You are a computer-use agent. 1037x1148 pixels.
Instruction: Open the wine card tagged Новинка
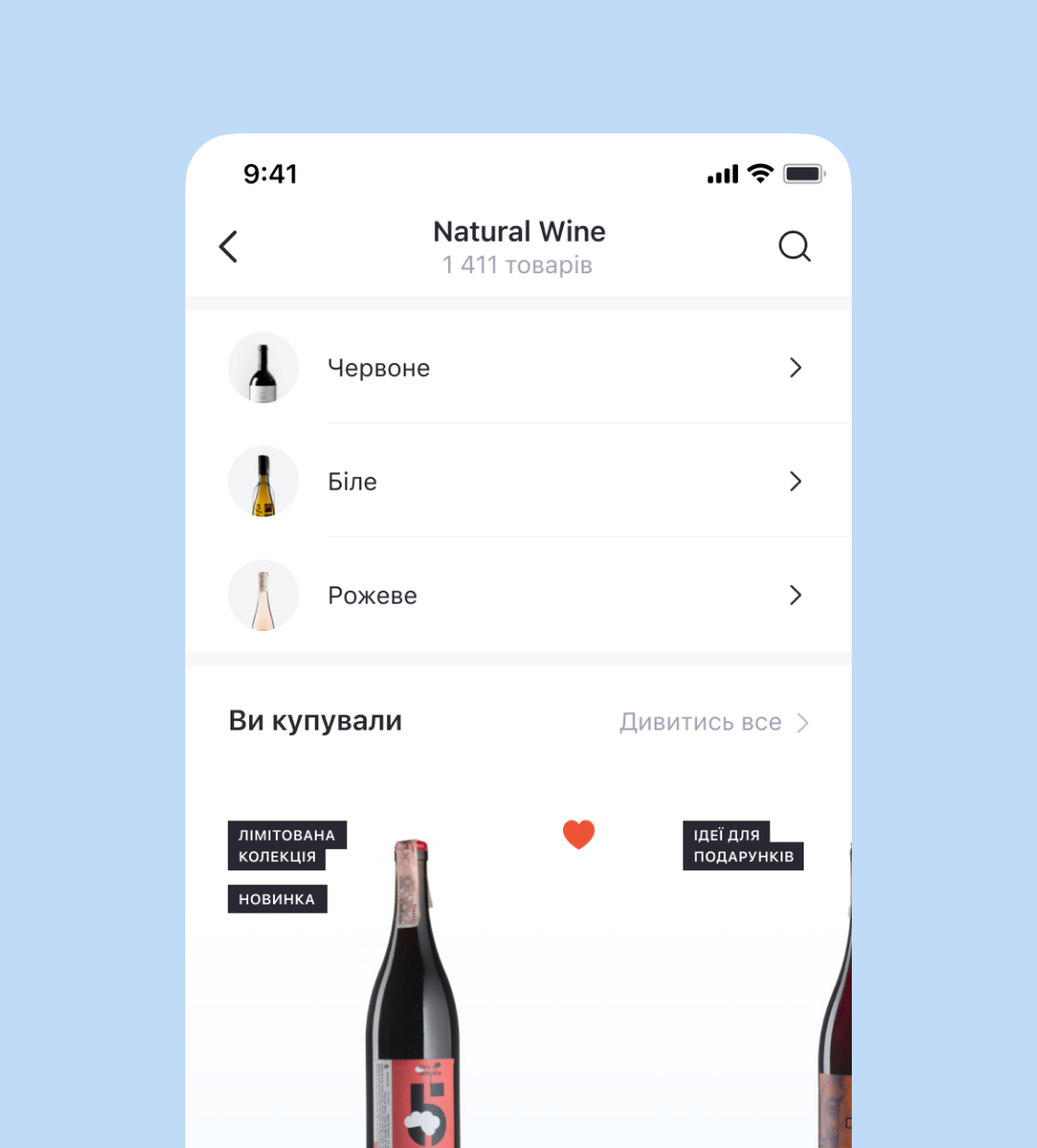coord(413,1000)
